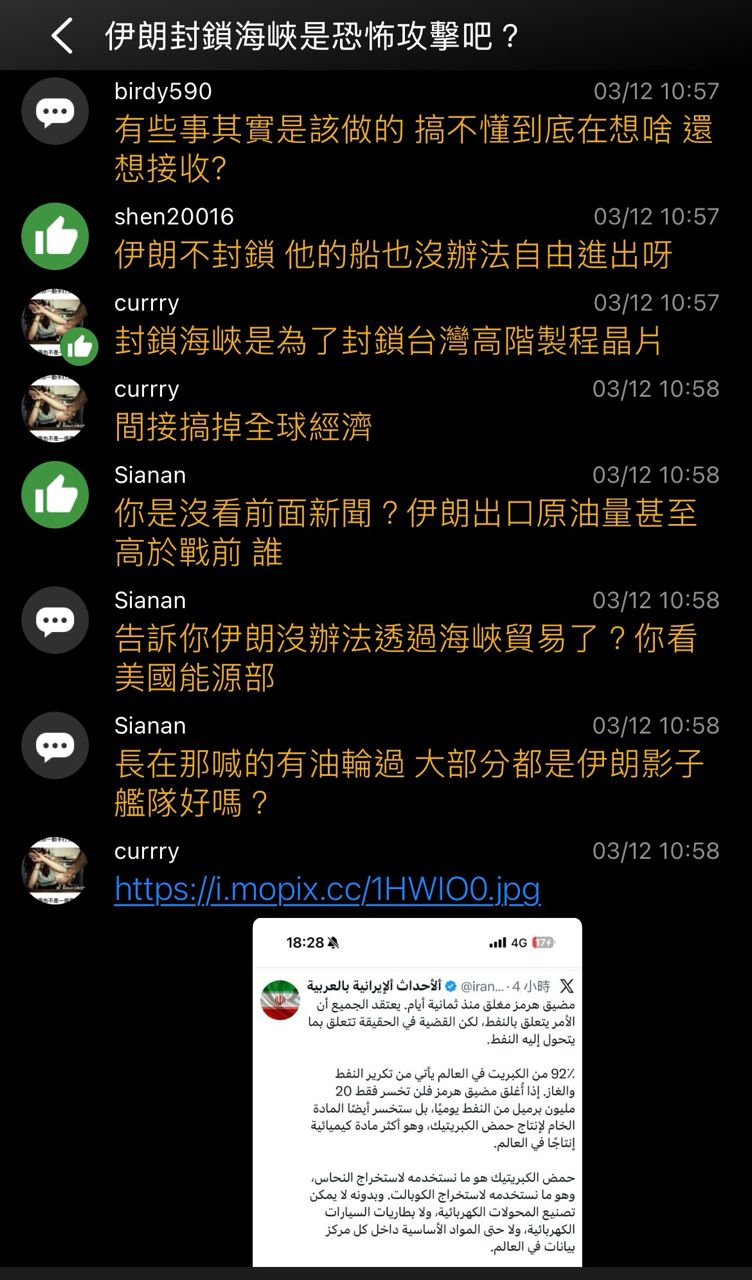
Task: Open birdy590's comment
Action: tap(376, 133)
